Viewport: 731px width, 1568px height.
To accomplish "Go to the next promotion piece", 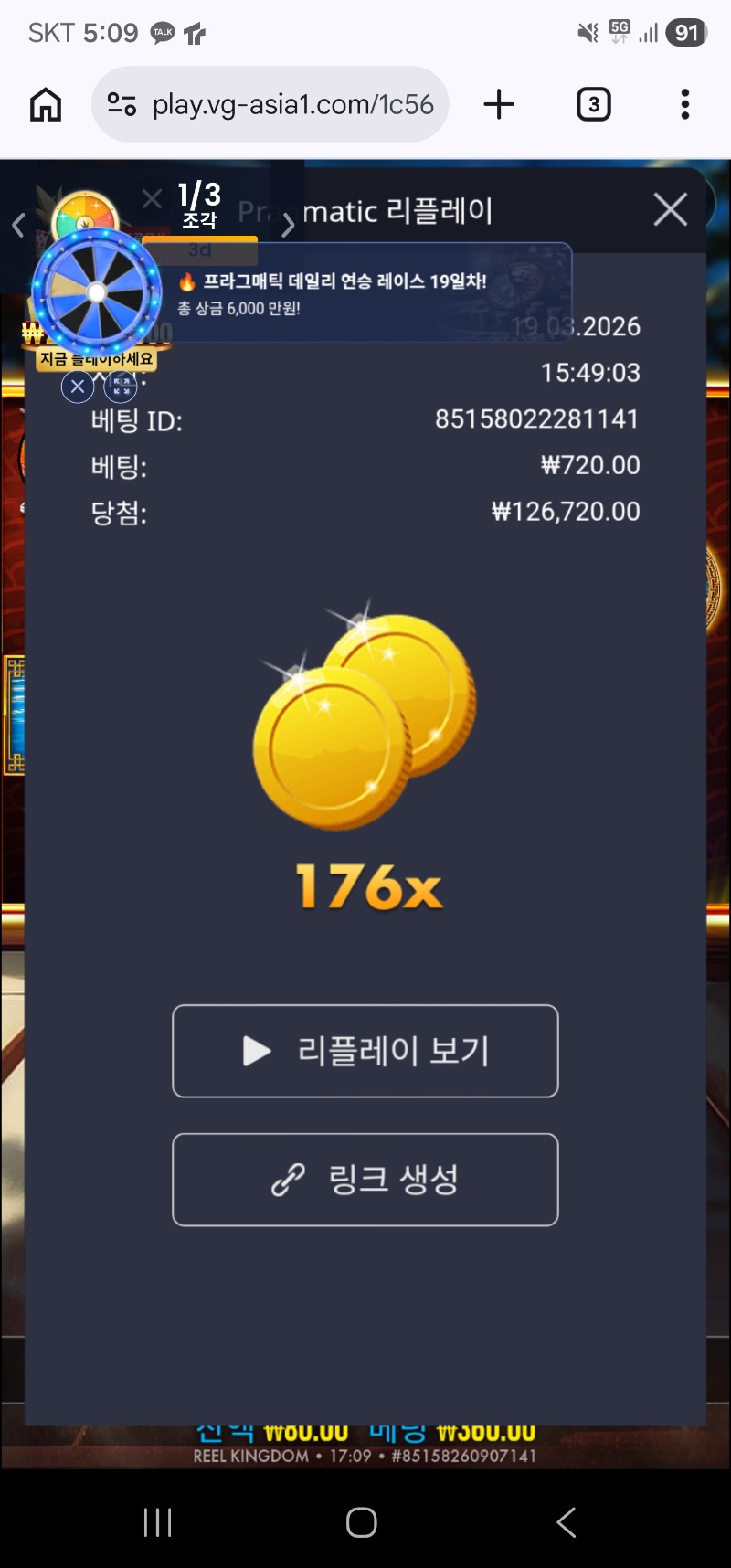I will 288,225.
